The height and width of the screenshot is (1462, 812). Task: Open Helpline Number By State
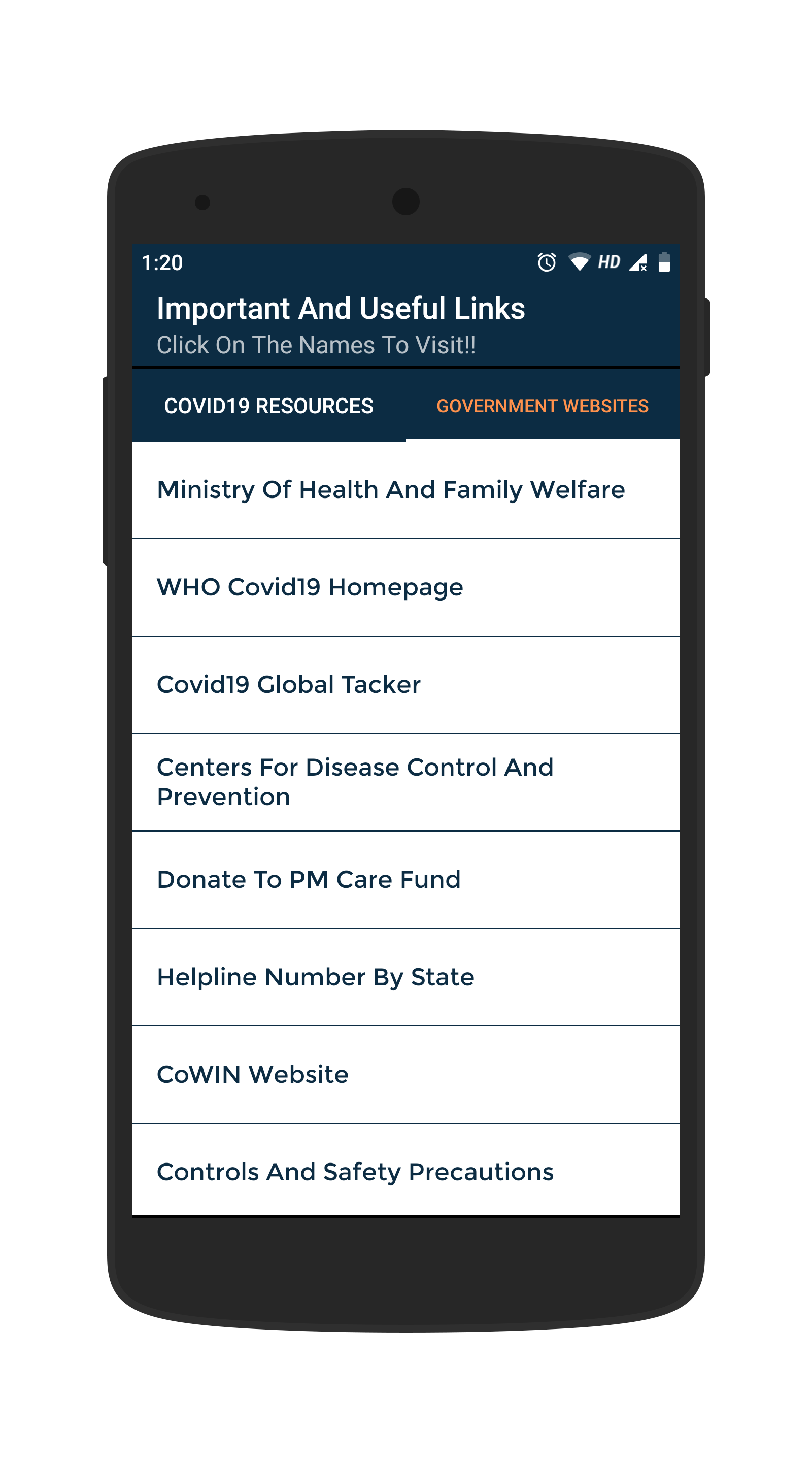[x=405, y=977]
